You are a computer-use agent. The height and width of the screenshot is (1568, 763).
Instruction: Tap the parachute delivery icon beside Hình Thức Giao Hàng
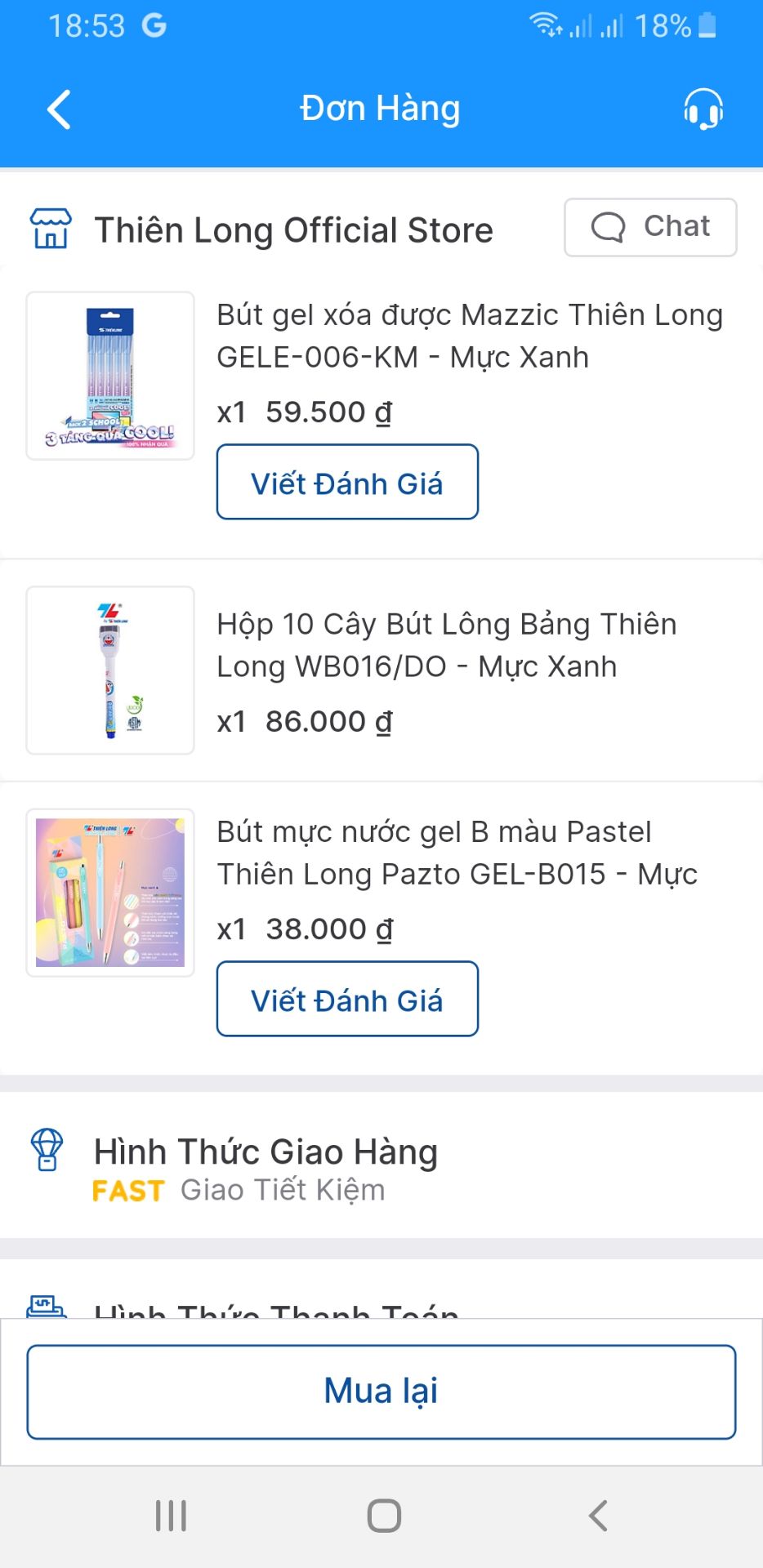pyautogui.click(x=48, y=1153)
